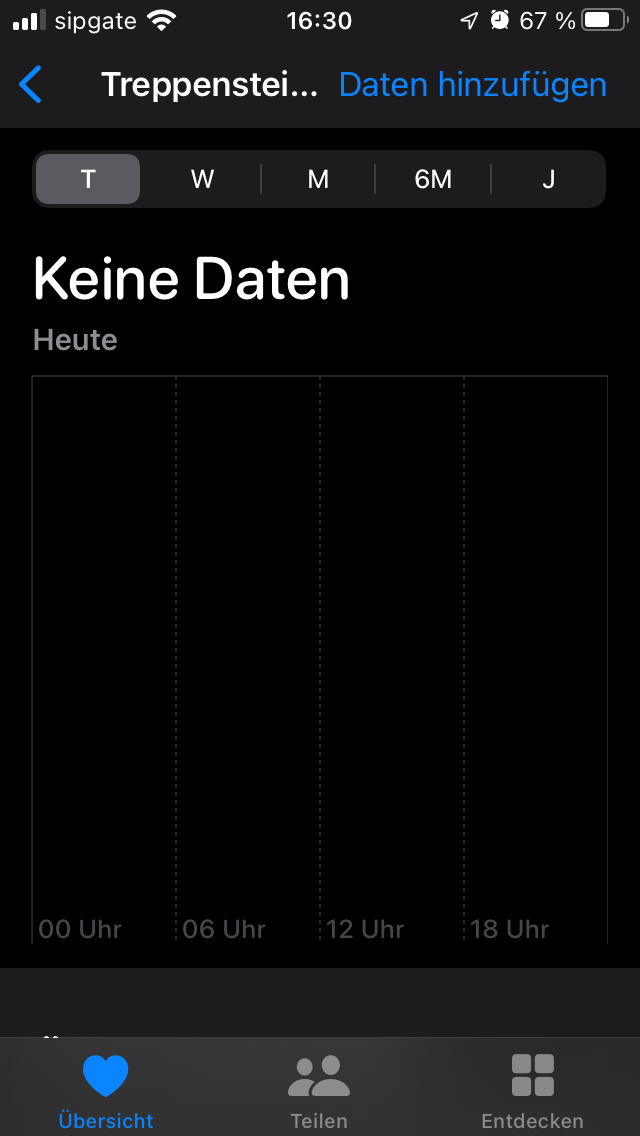Switch to the M month view
This screenshot has height=1136, width=640.
318,179
